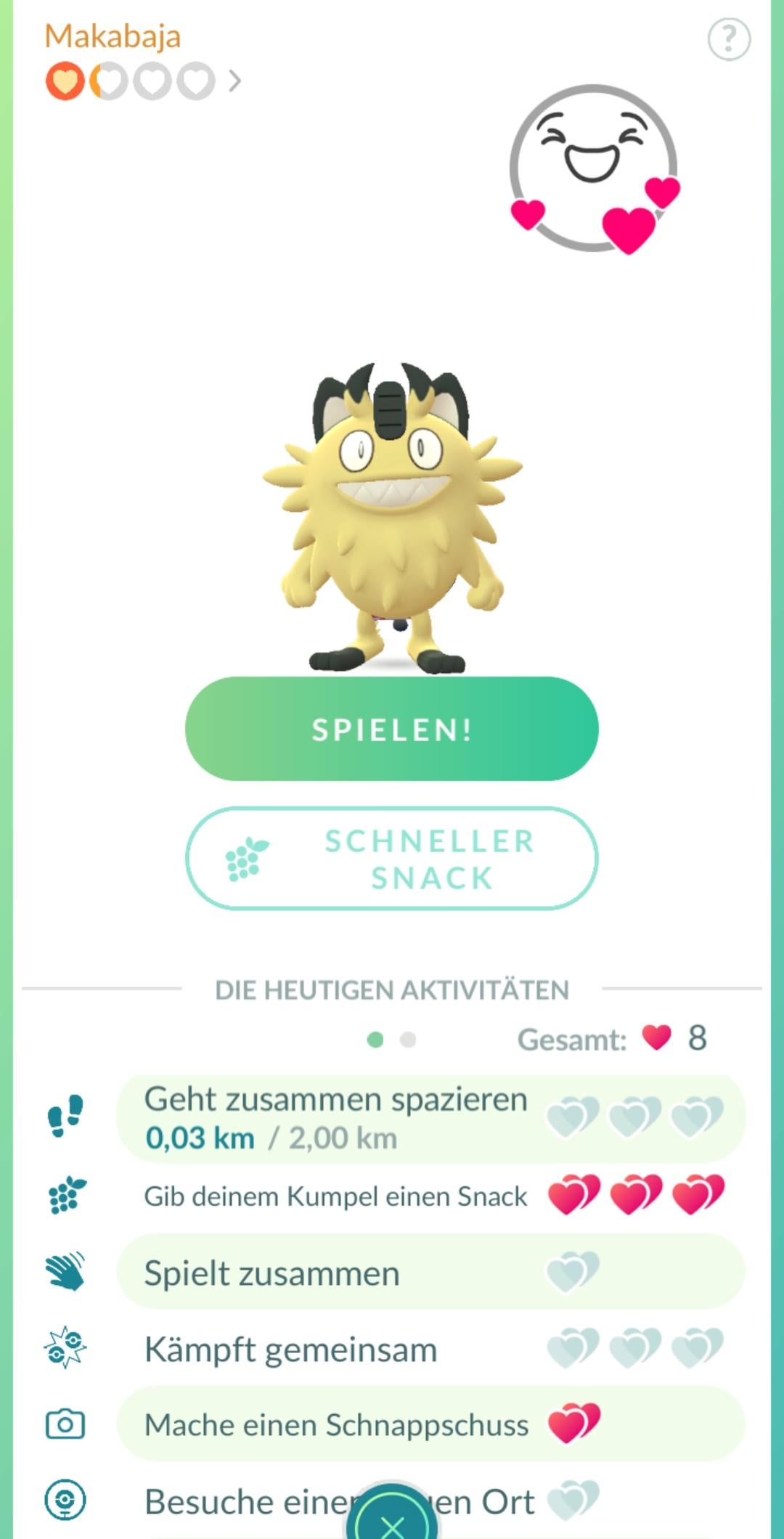
Task: Switch to second activities page dot
Action: tap(408, 1040)
